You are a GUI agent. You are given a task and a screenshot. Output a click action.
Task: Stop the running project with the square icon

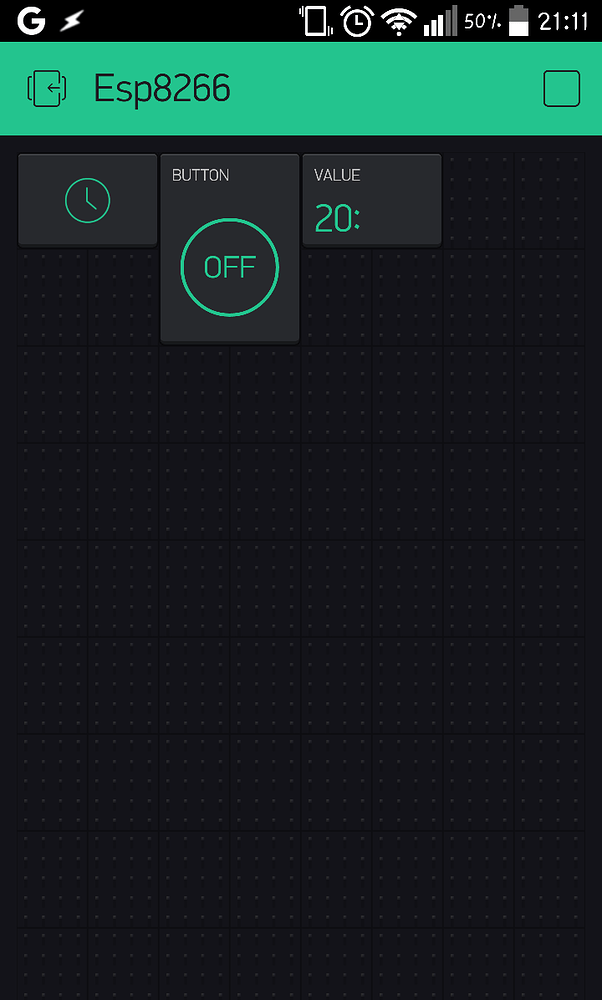click(x=561, y=89)
